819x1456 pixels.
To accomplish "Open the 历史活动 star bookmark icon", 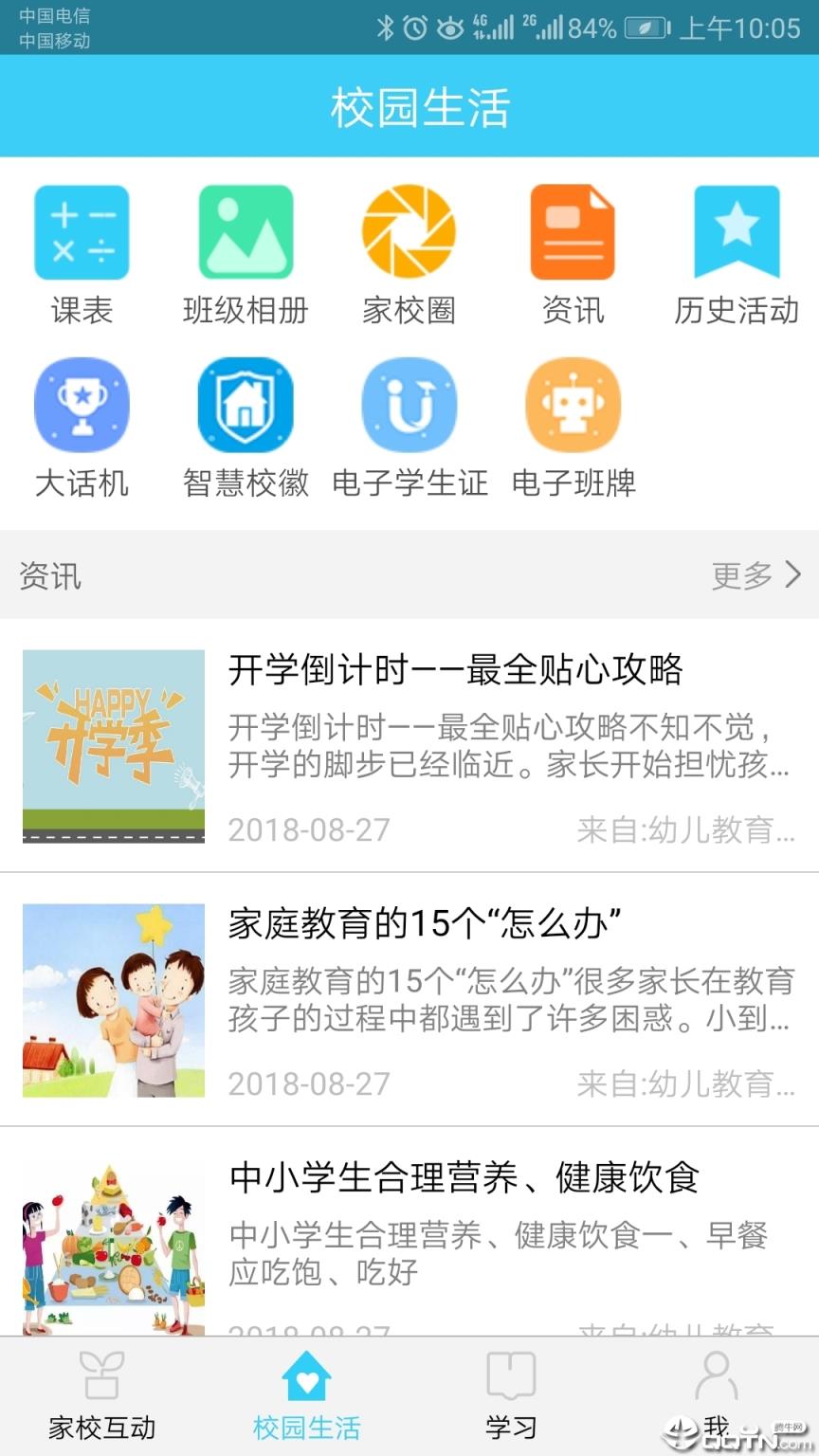I will click(x=737, y=232).
